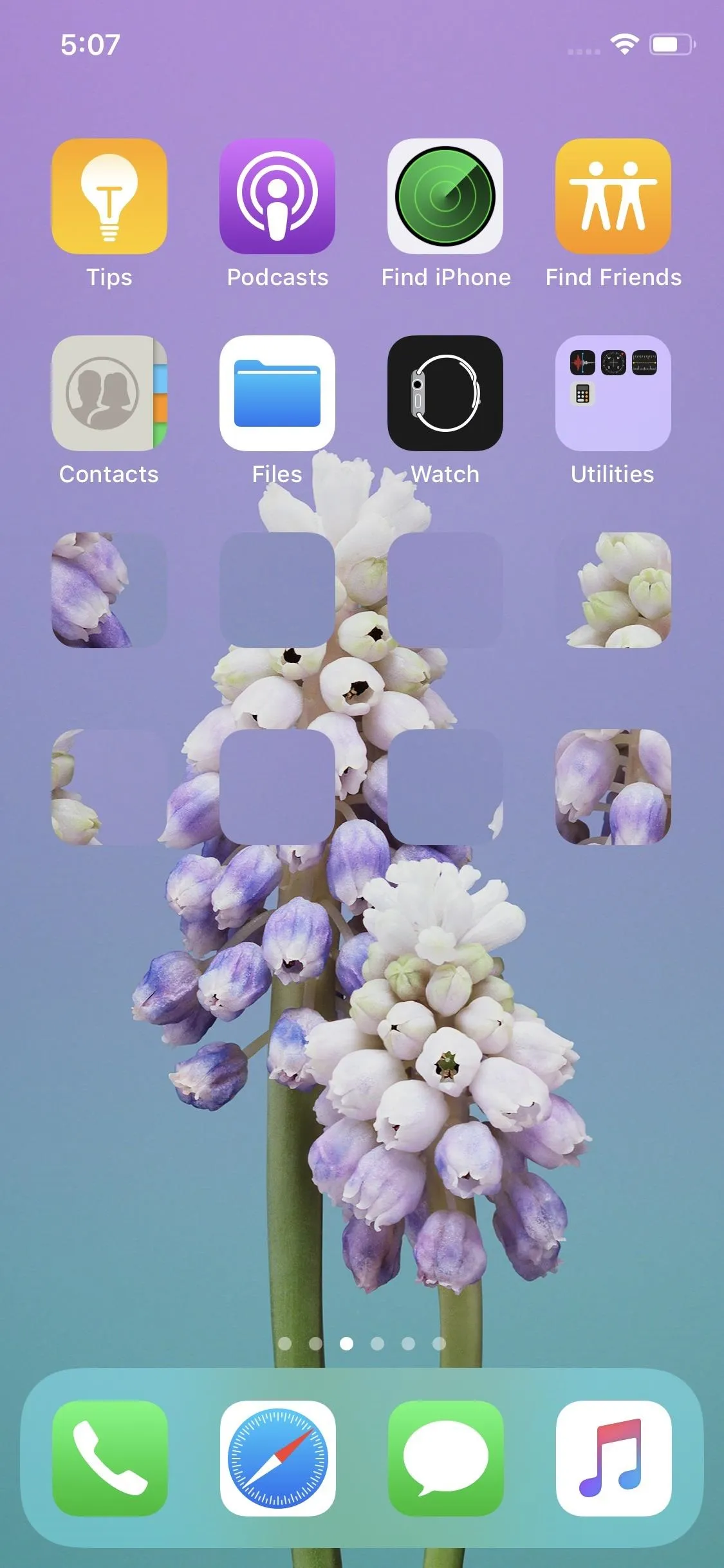
Task: Open Messages from the dock
Action: point(445,1459)
